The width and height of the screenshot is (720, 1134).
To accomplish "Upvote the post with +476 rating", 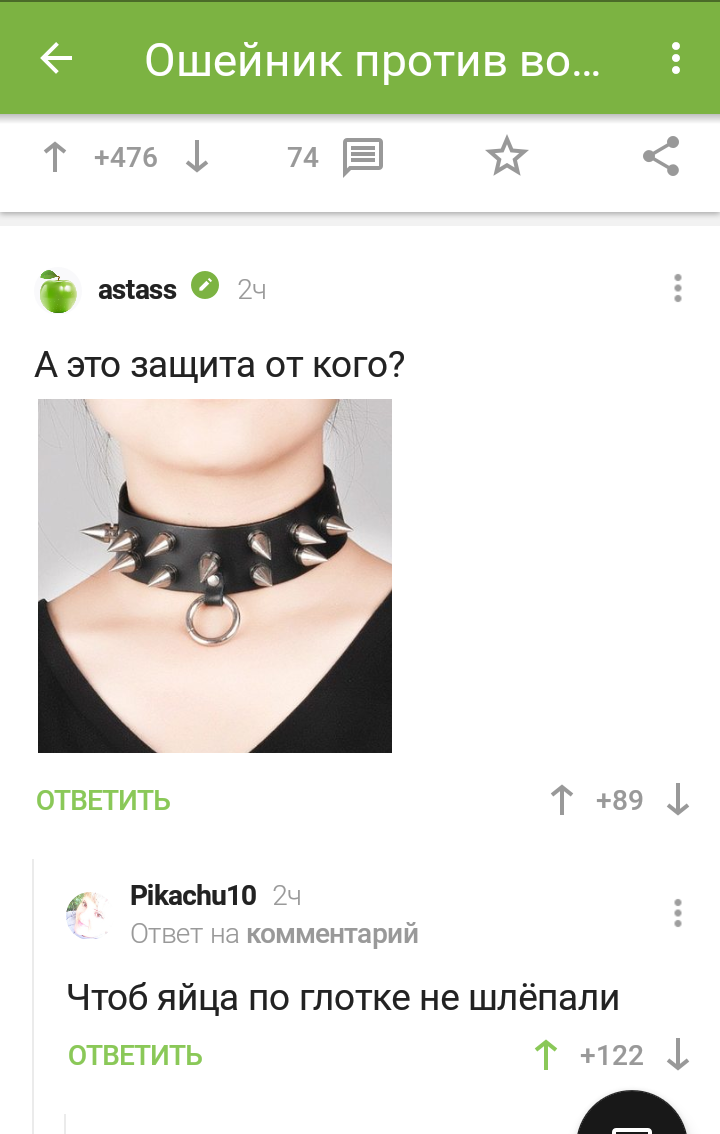I will pos(55,157).
